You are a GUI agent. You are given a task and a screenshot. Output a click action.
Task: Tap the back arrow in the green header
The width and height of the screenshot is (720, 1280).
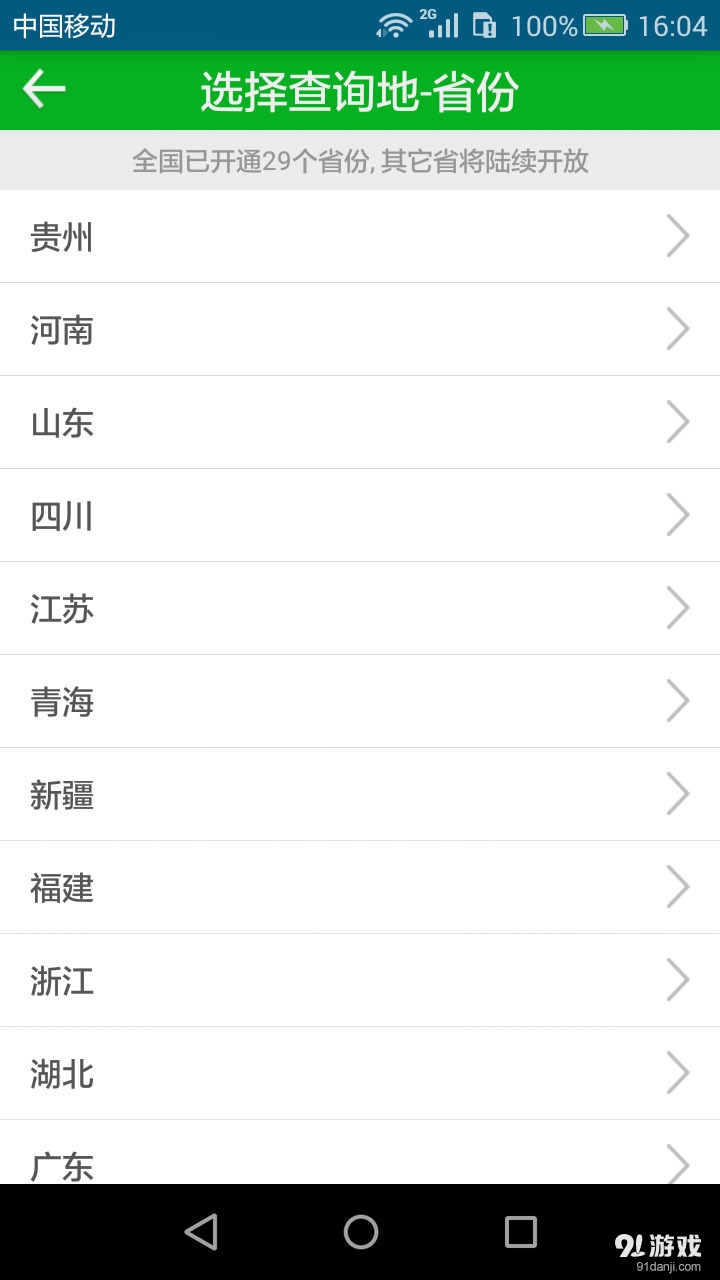[42, 90]
